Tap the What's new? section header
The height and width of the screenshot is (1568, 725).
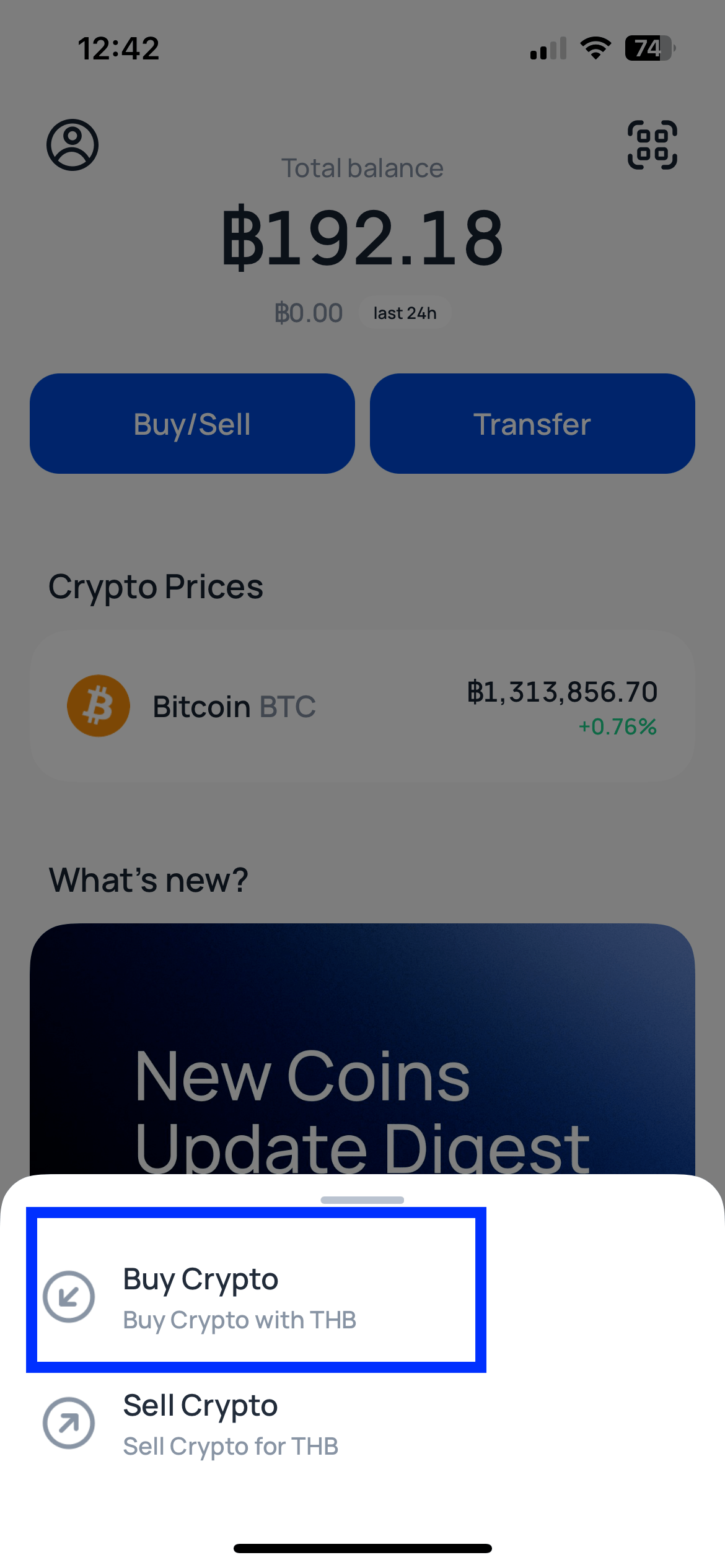(x=148, y=879)
